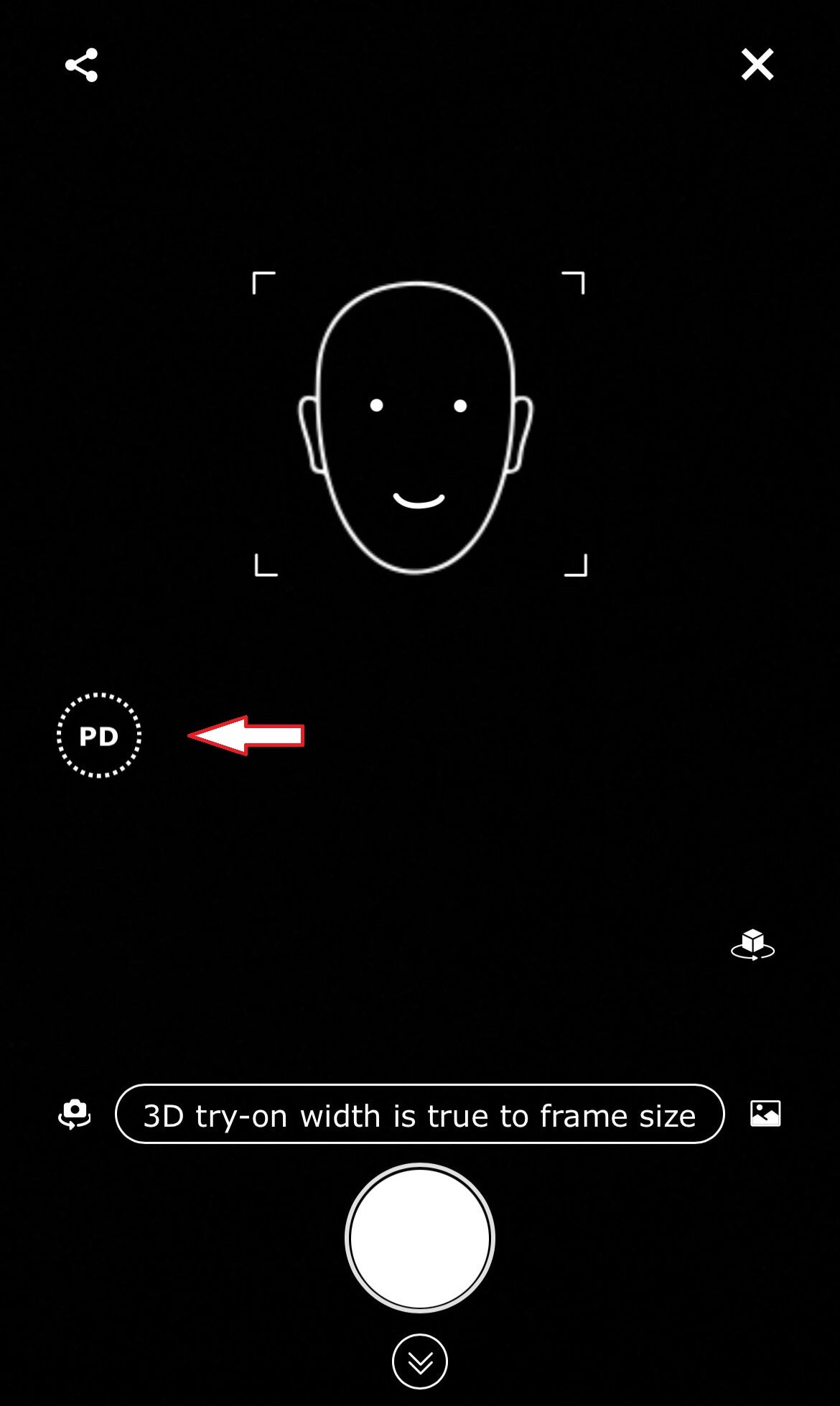Open the photo gallery icon
The width and height of the screenshot is (840, 1406).
(765, 1113)
